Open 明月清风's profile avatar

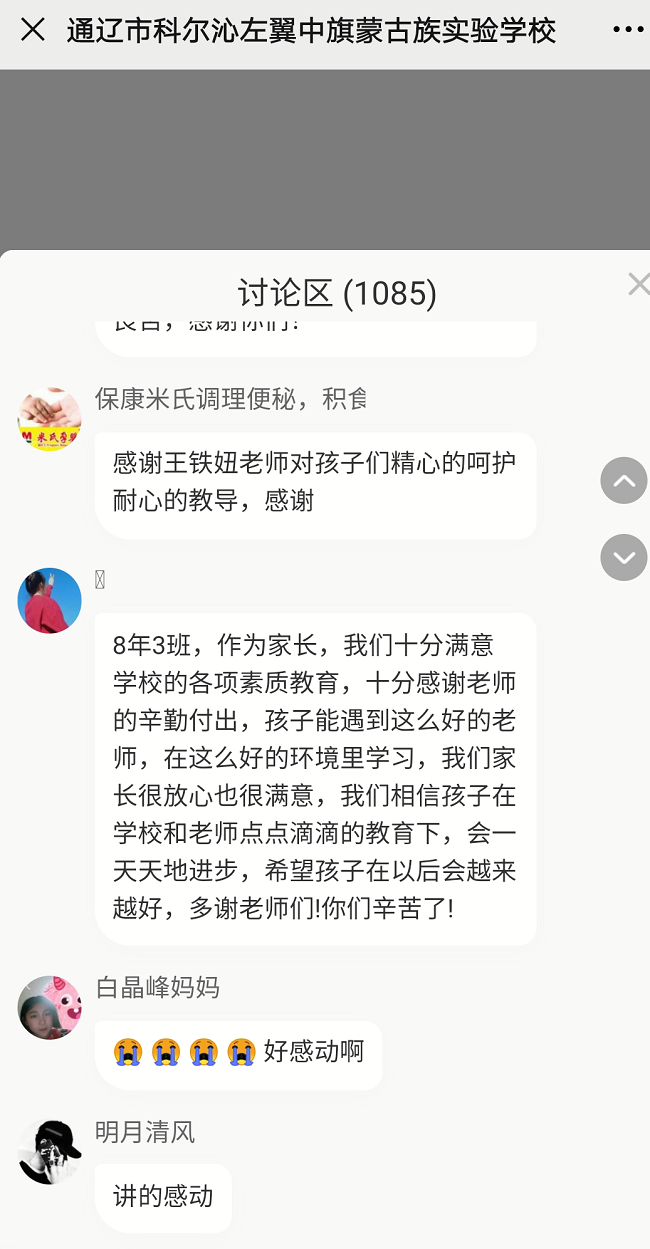(x=49, y=1152)
